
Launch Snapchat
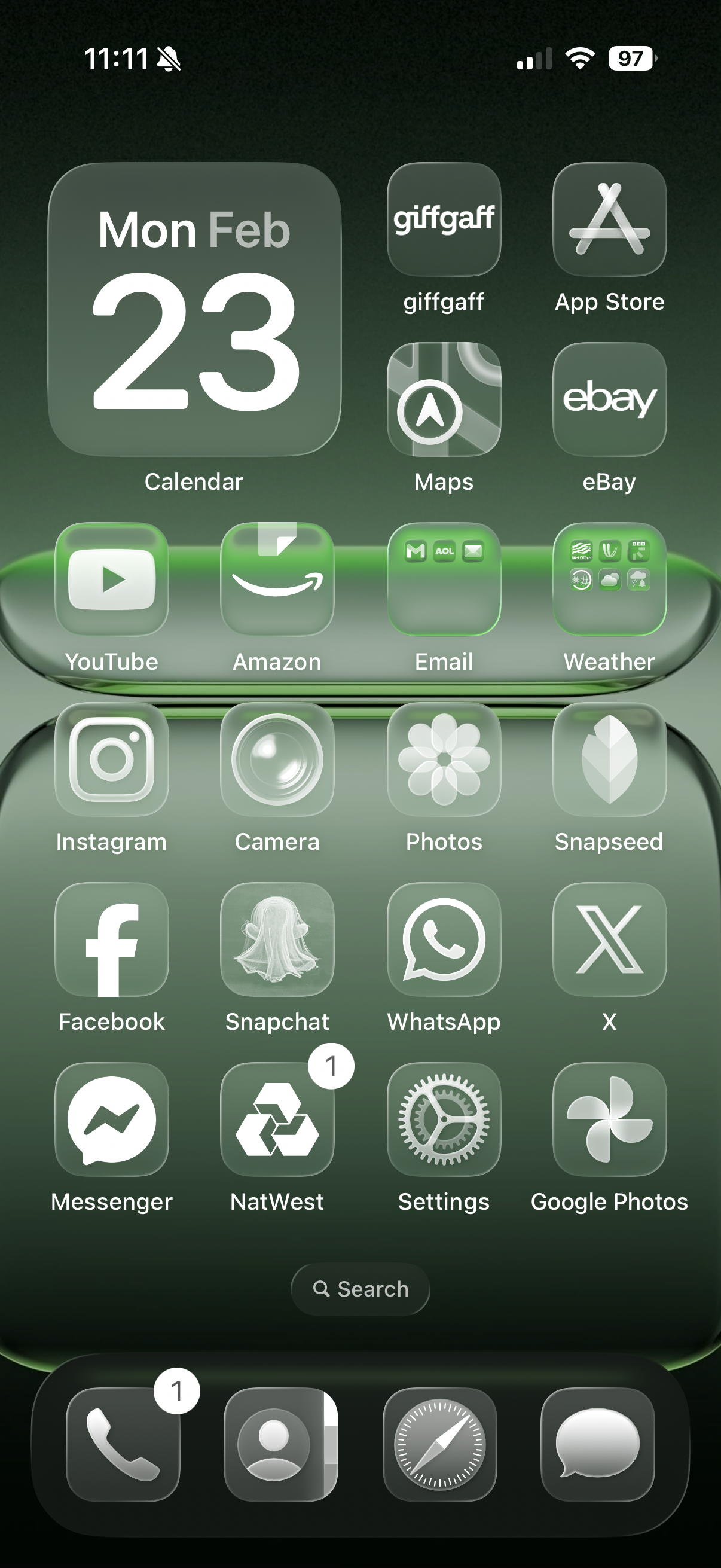click(277, 939)
